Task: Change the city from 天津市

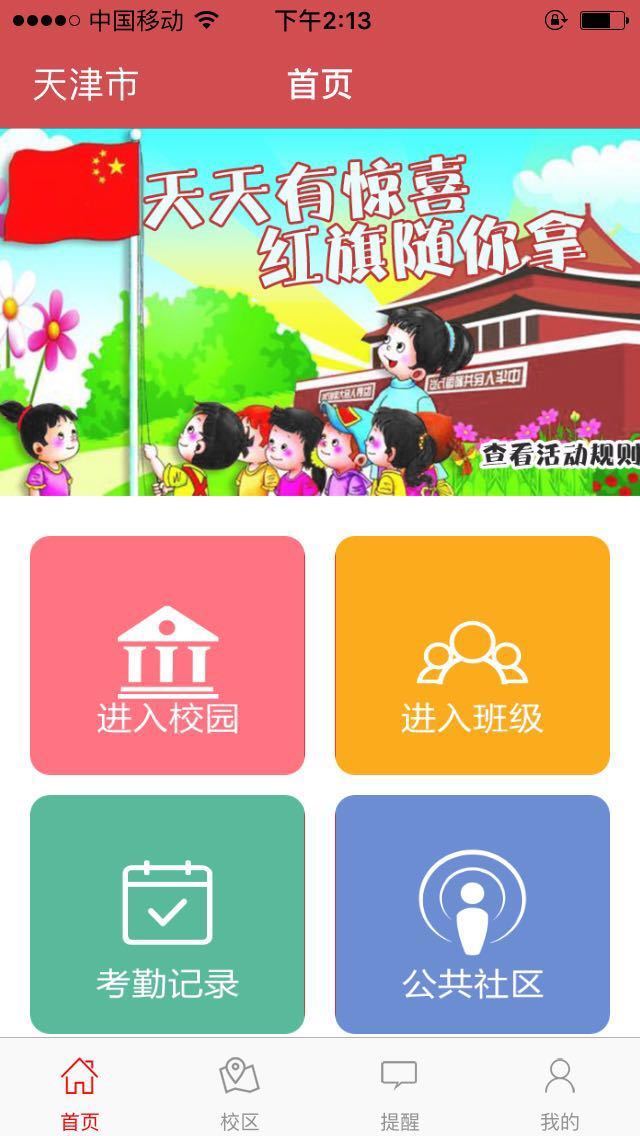Action: [x=85, y=85]
